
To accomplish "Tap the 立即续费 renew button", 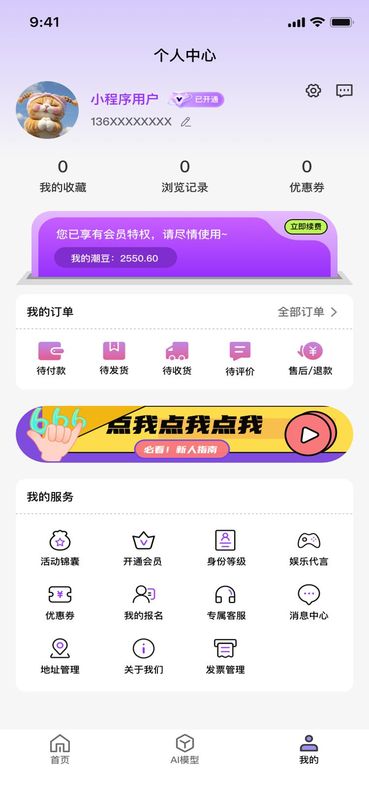I will (306, 227).
